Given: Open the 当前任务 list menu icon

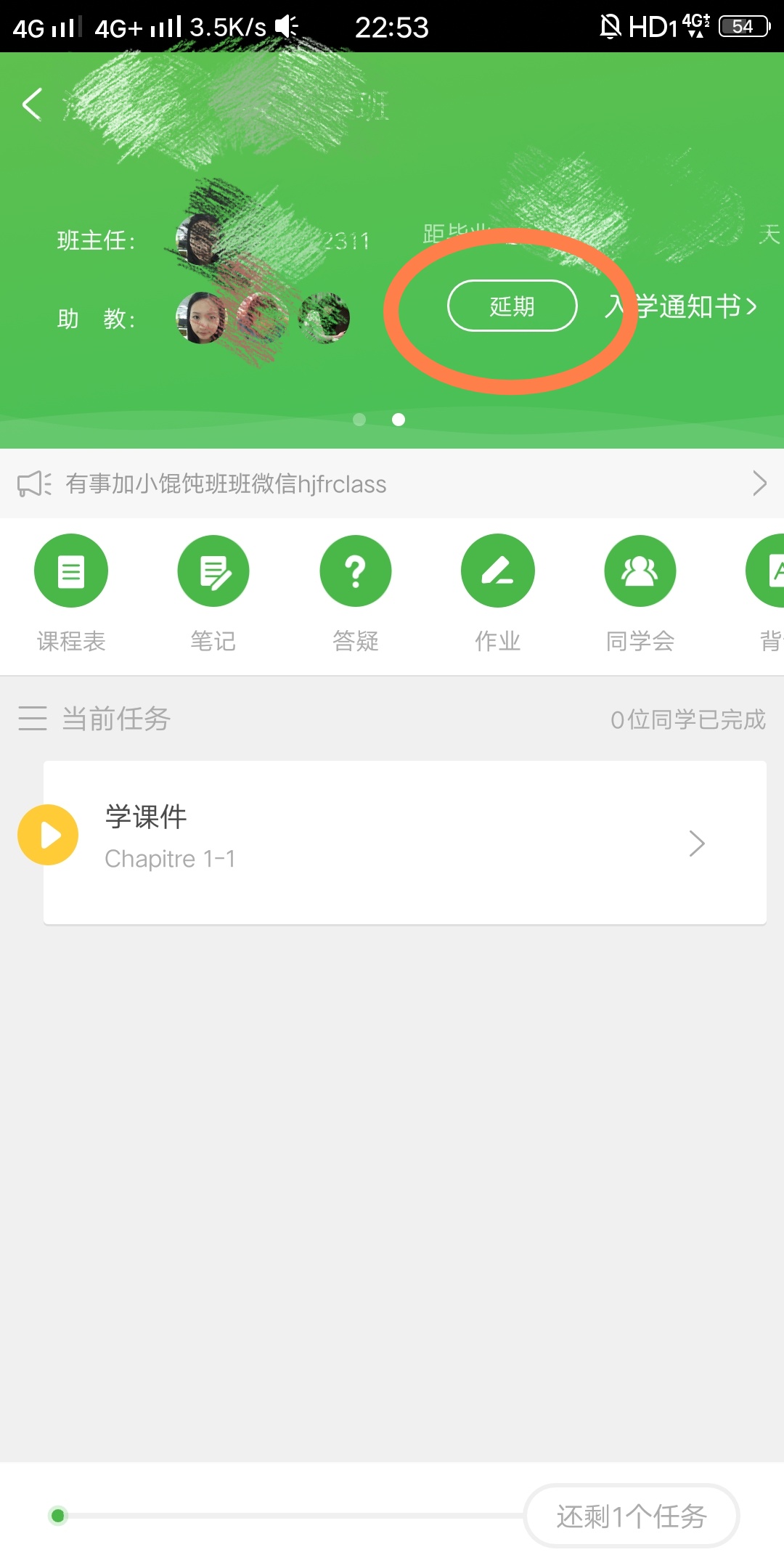Looking at the screenshot, I should click(x=33, y=719).
